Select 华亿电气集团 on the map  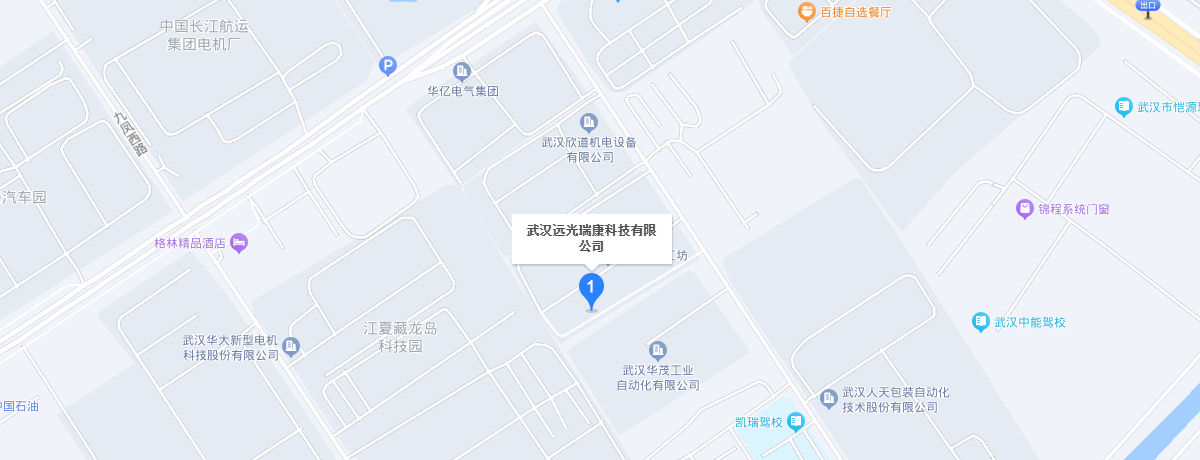pos(462,71)
